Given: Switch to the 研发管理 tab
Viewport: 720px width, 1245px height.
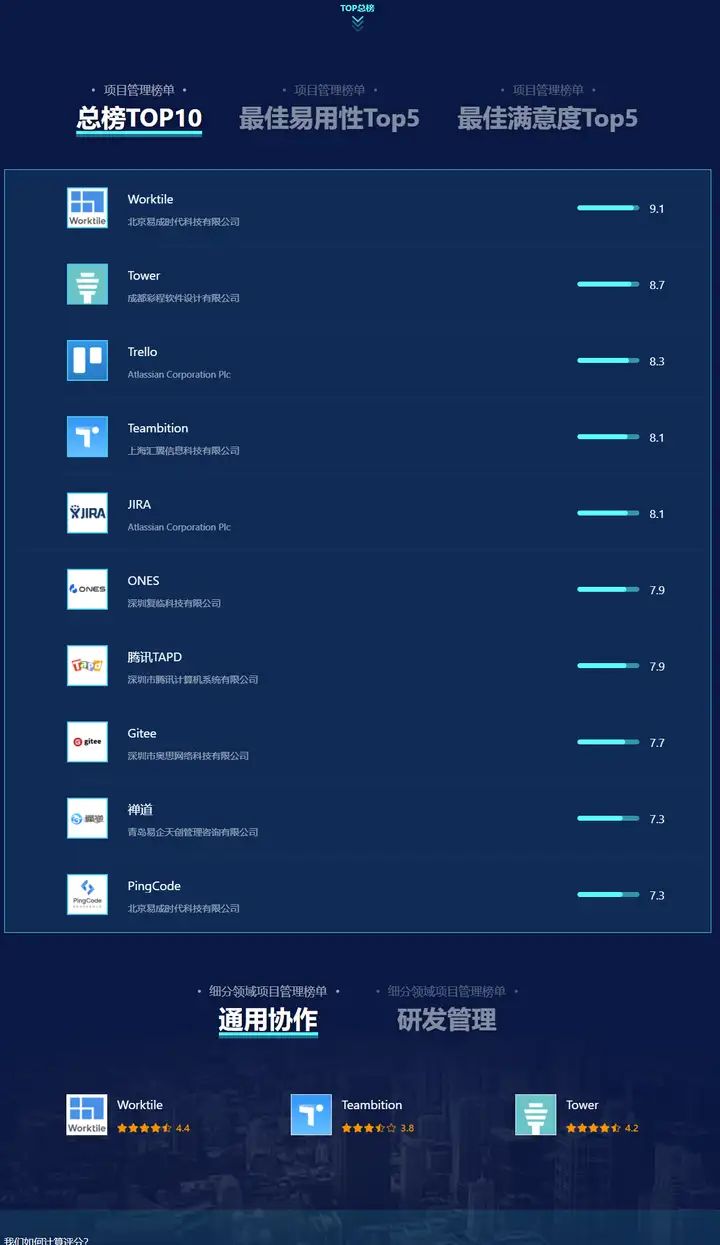Looking at the screenshot, I should pyautogui.click(x=446, y=1019).
